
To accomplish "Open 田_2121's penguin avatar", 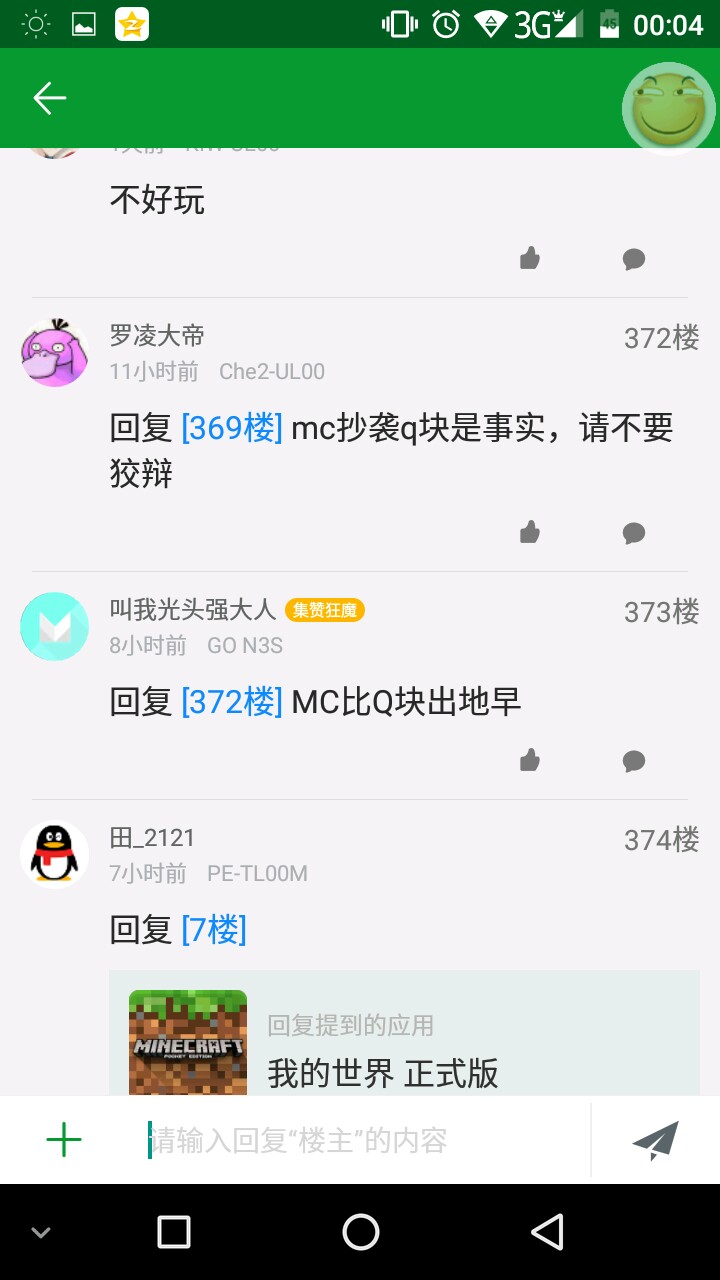I will [54, 855].
